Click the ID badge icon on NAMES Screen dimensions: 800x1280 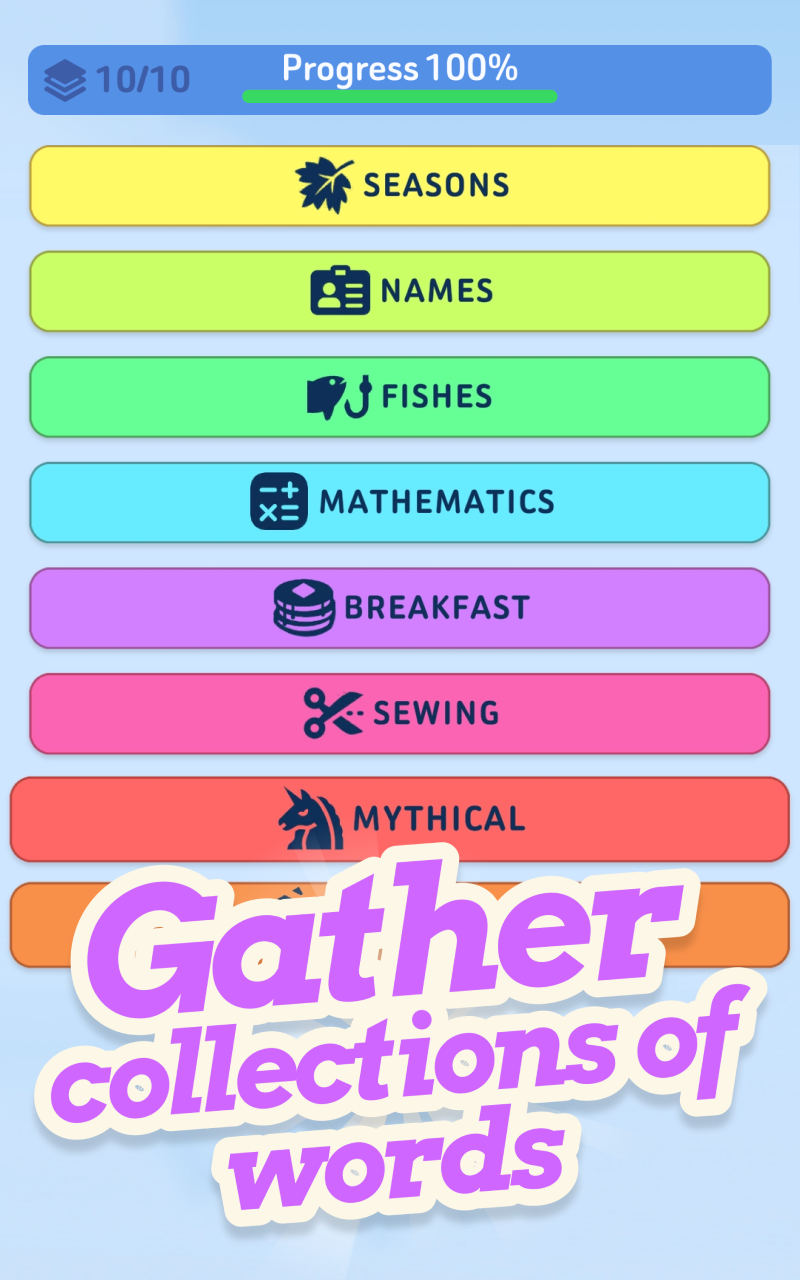pyautogui.click(x=340, y=290)
